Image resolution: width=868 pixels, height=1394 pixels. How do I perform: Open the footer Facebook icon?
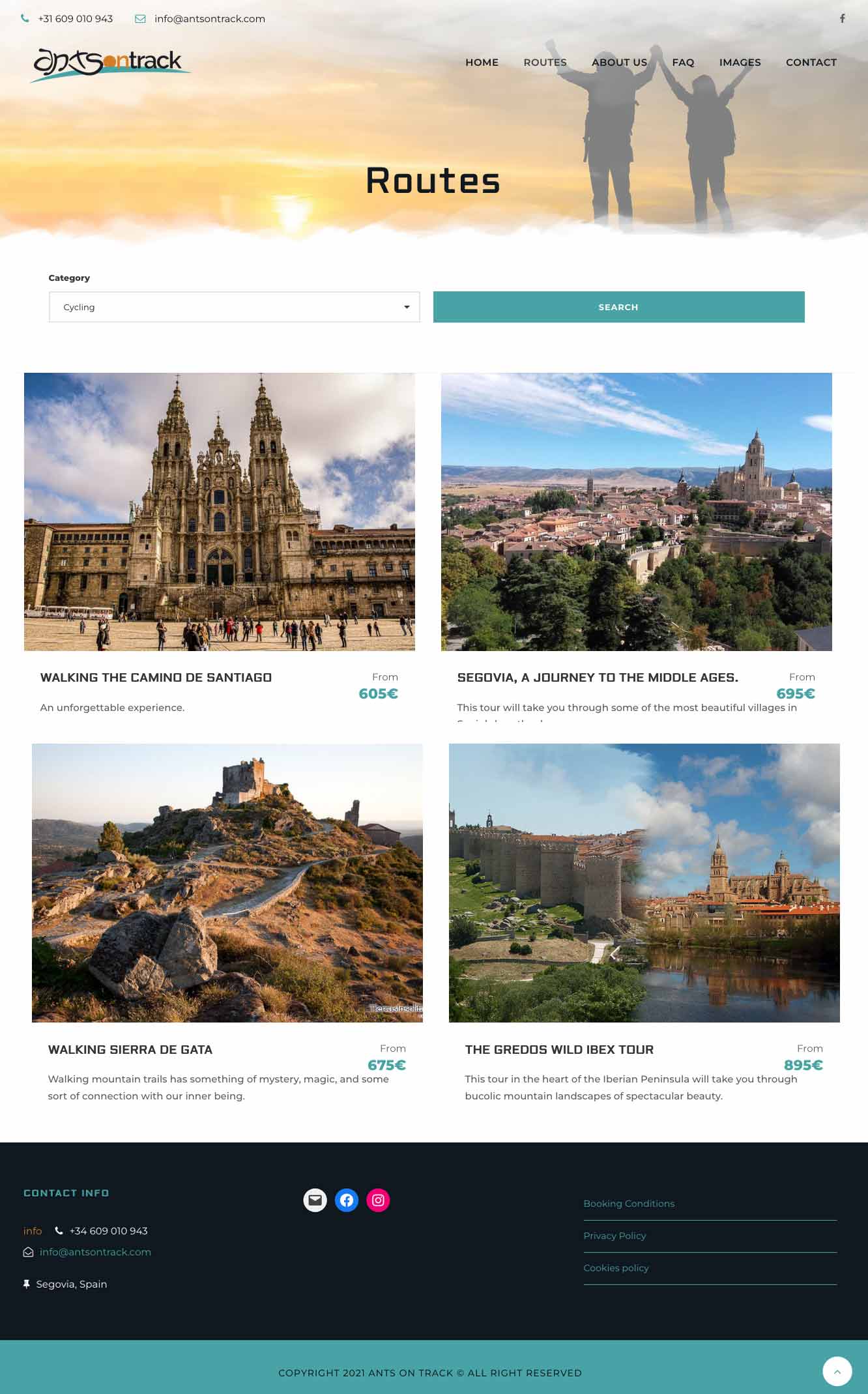pos(347,1200)
